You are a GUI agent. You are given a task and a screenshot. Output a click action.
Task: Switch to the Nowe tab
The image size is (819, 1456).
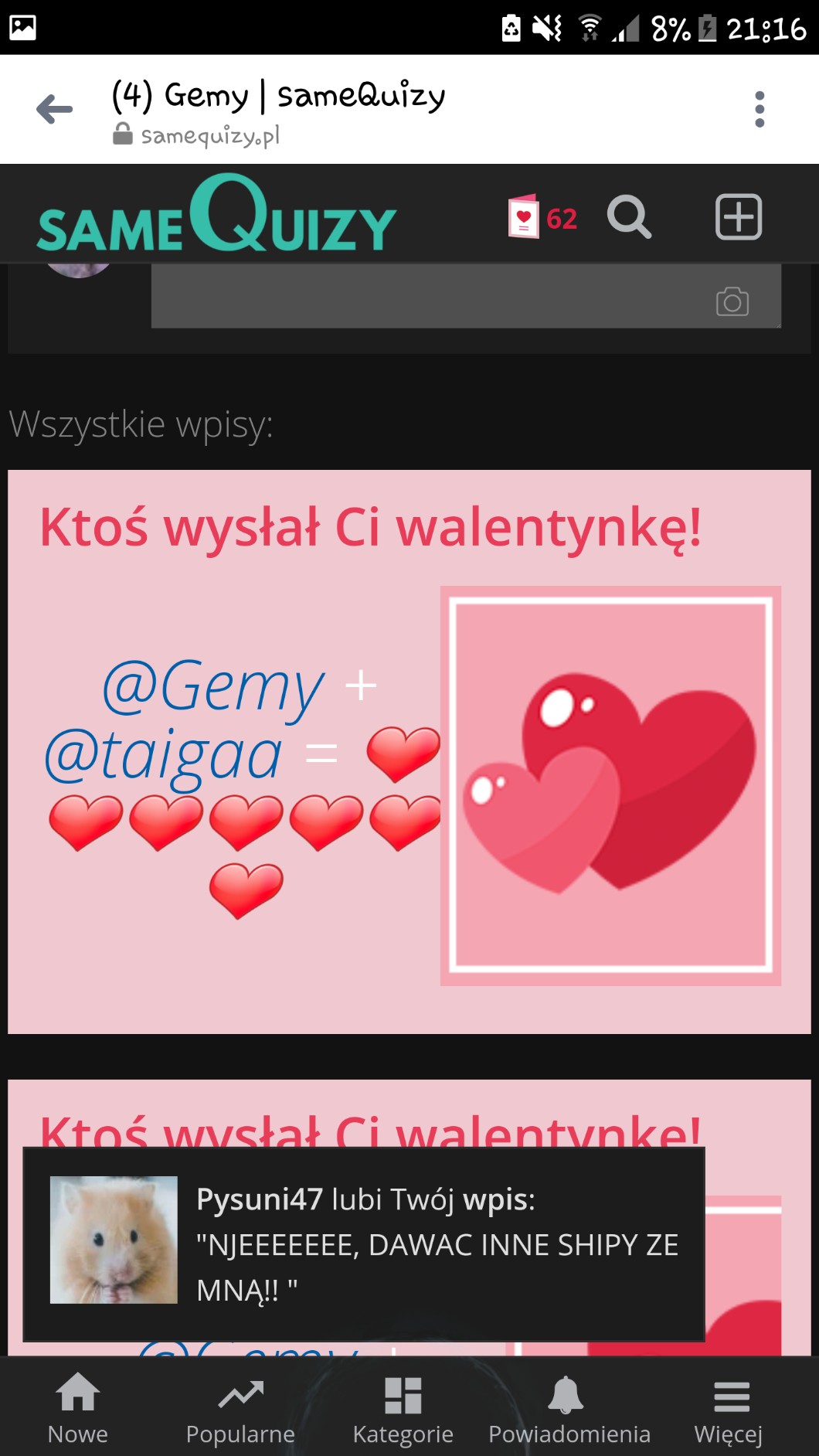(78, 1408)
